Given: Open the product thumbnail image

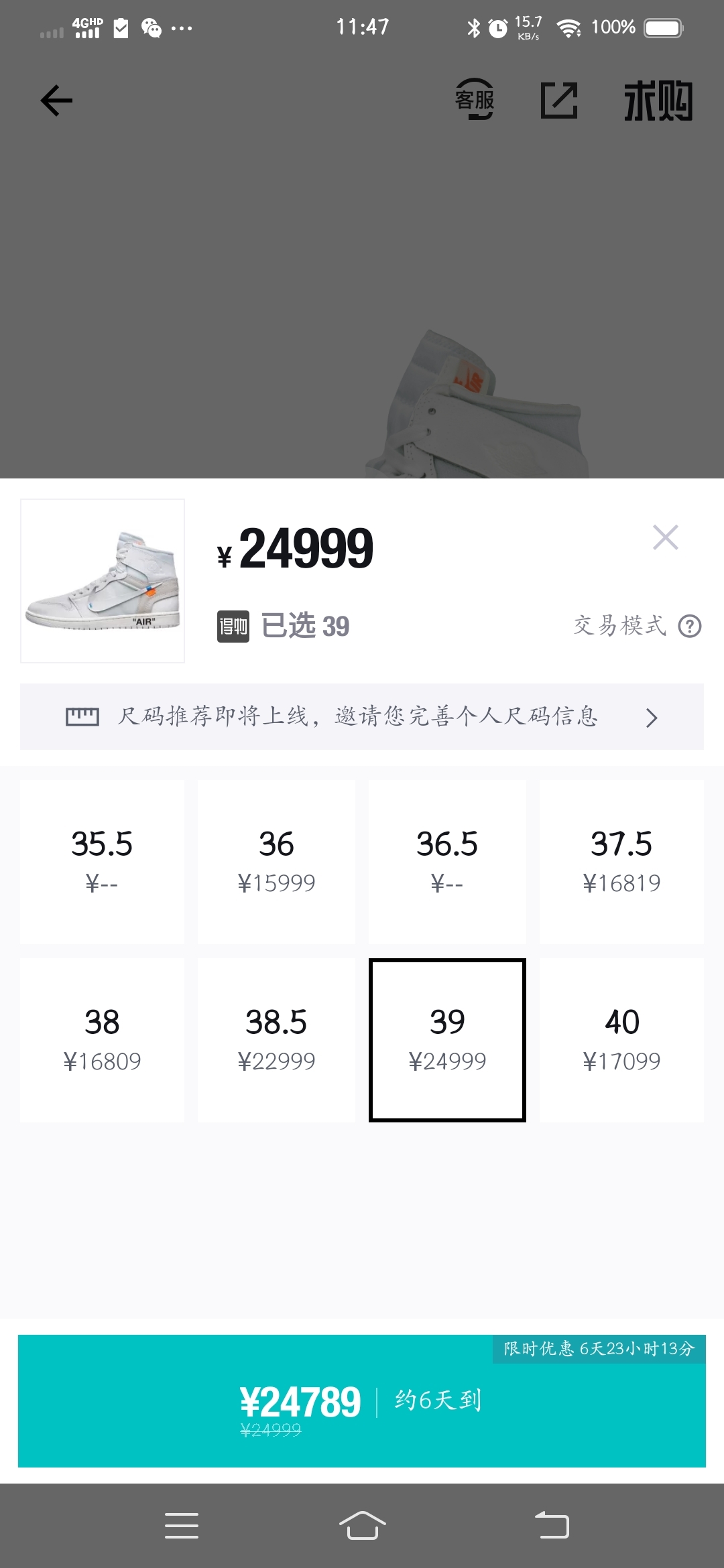Looking at the screenshot, I should [x=103, y=581].
